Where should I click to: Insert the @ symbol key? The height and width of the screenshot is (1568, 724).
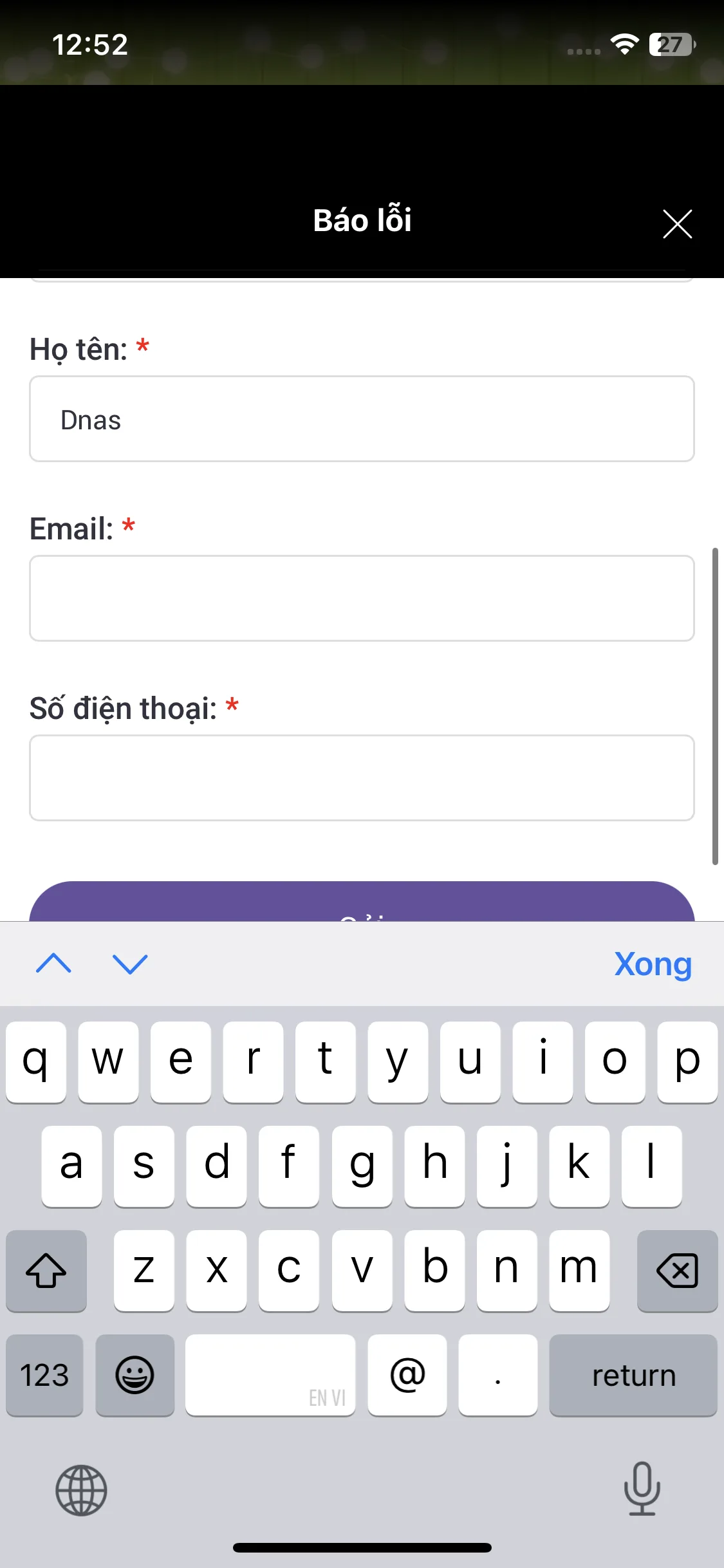click(407, 1376)
